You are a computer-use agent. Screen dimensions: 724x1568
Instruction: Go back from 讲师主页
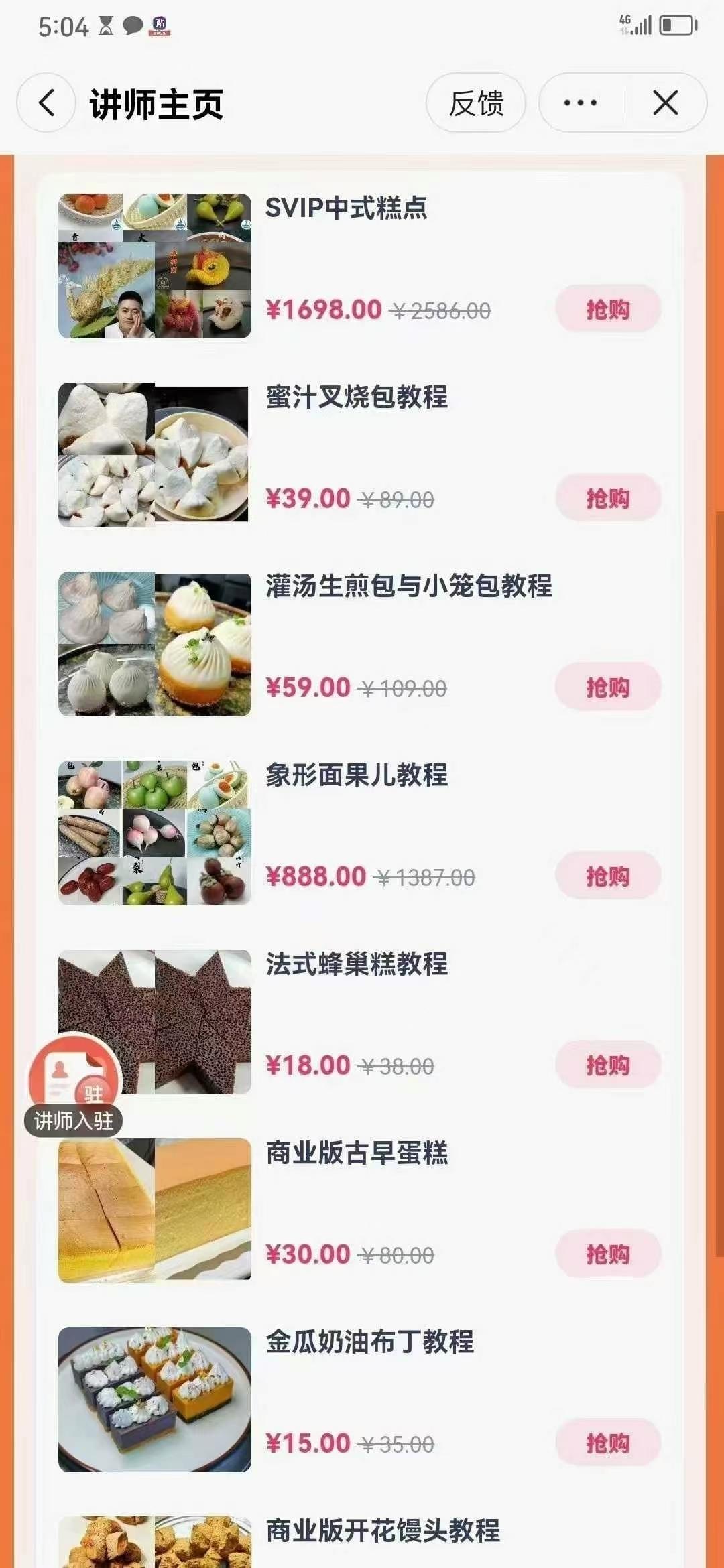[46, 103]
